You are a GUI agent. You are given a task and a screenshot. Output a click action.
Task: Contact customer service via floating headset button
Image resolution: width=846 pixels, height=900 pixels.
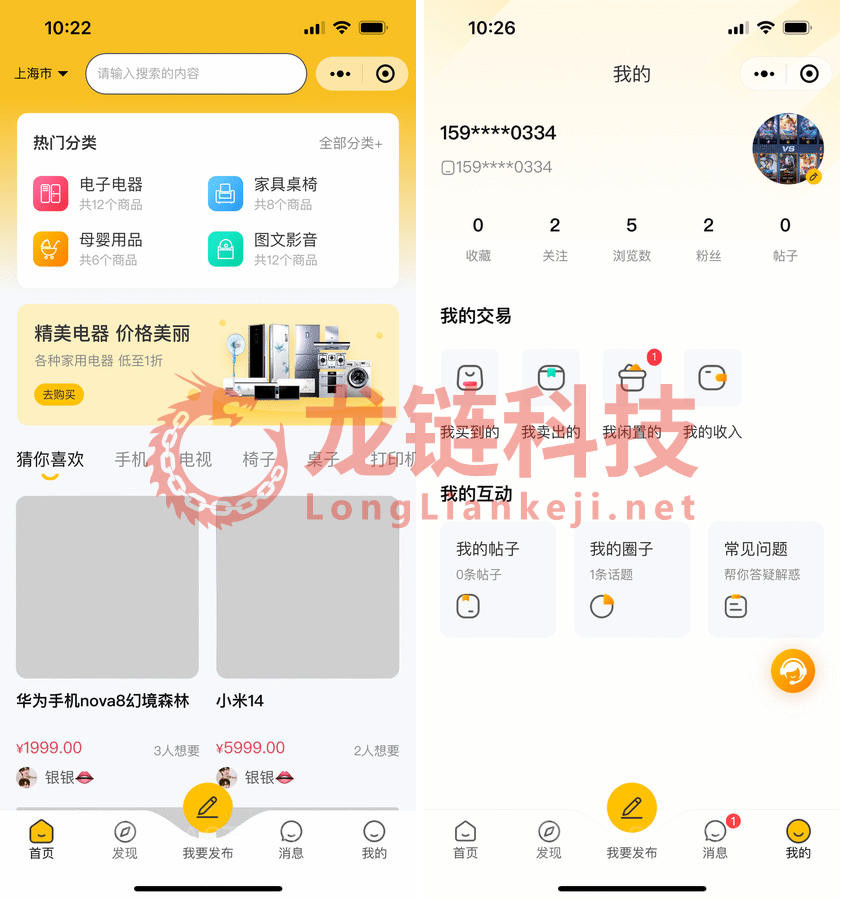(792, 671)
